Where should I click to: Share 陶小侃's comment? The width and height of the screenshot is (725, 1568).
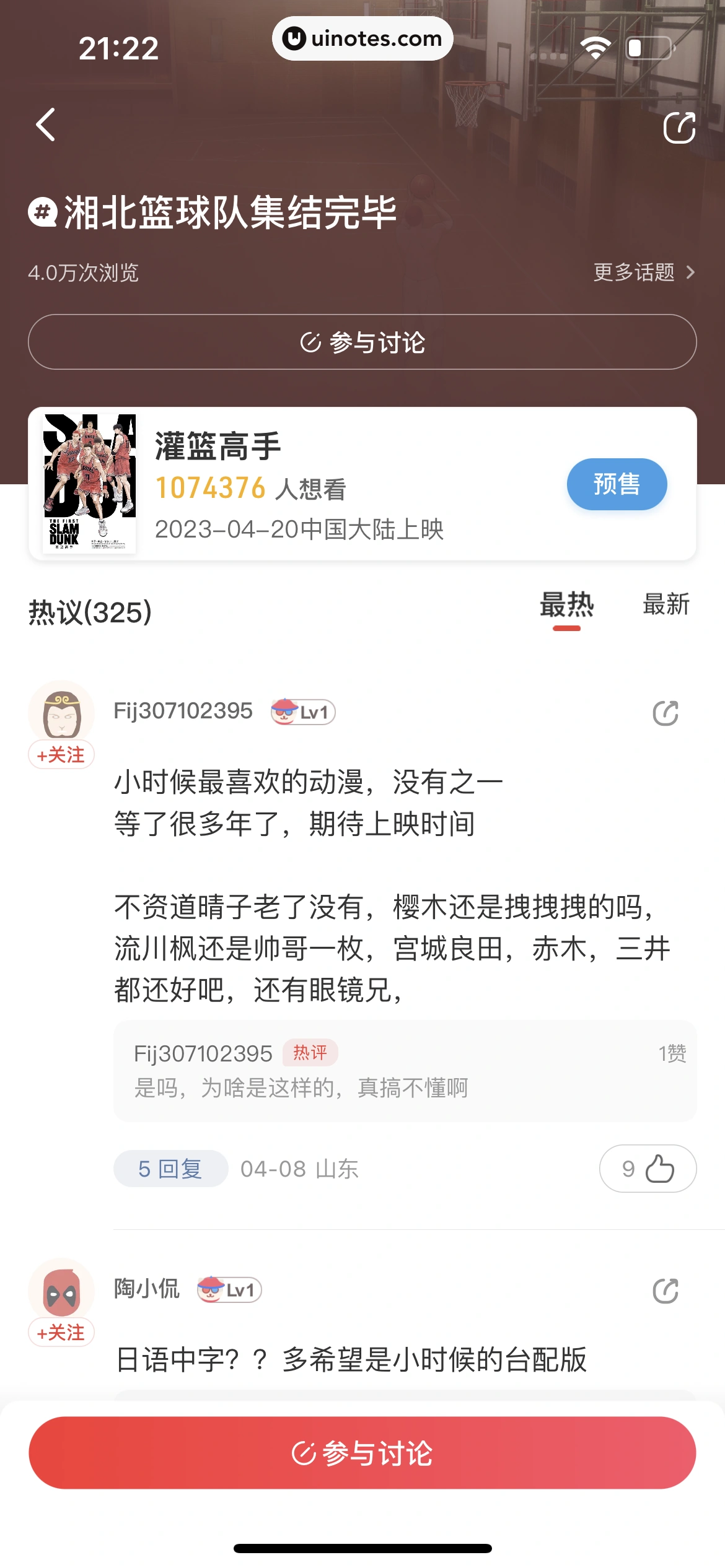pos(666,1291)
